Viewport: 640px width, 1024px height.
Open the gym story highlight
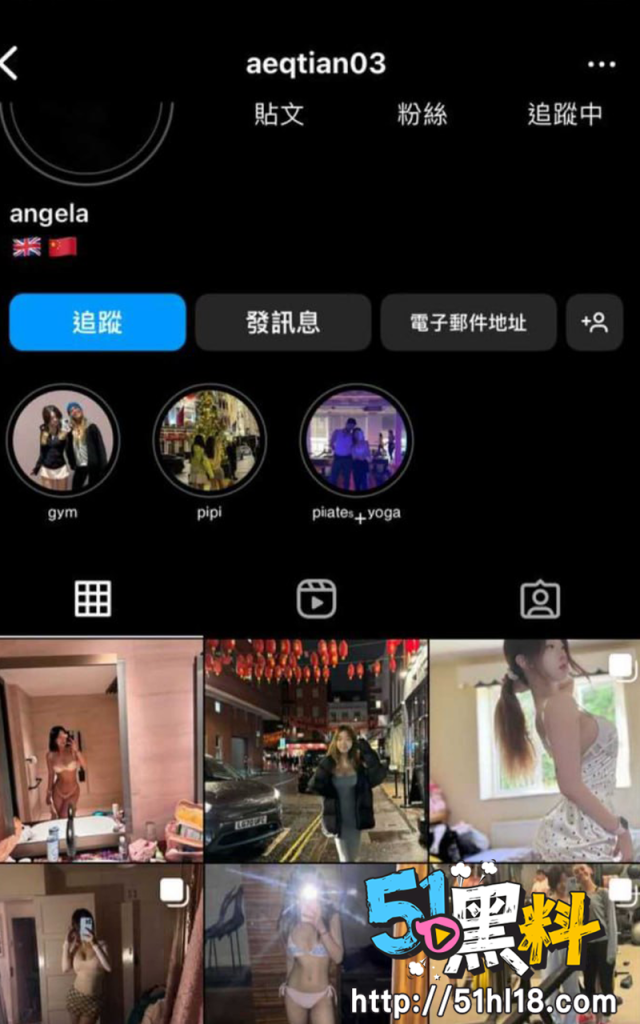[63, 441]
